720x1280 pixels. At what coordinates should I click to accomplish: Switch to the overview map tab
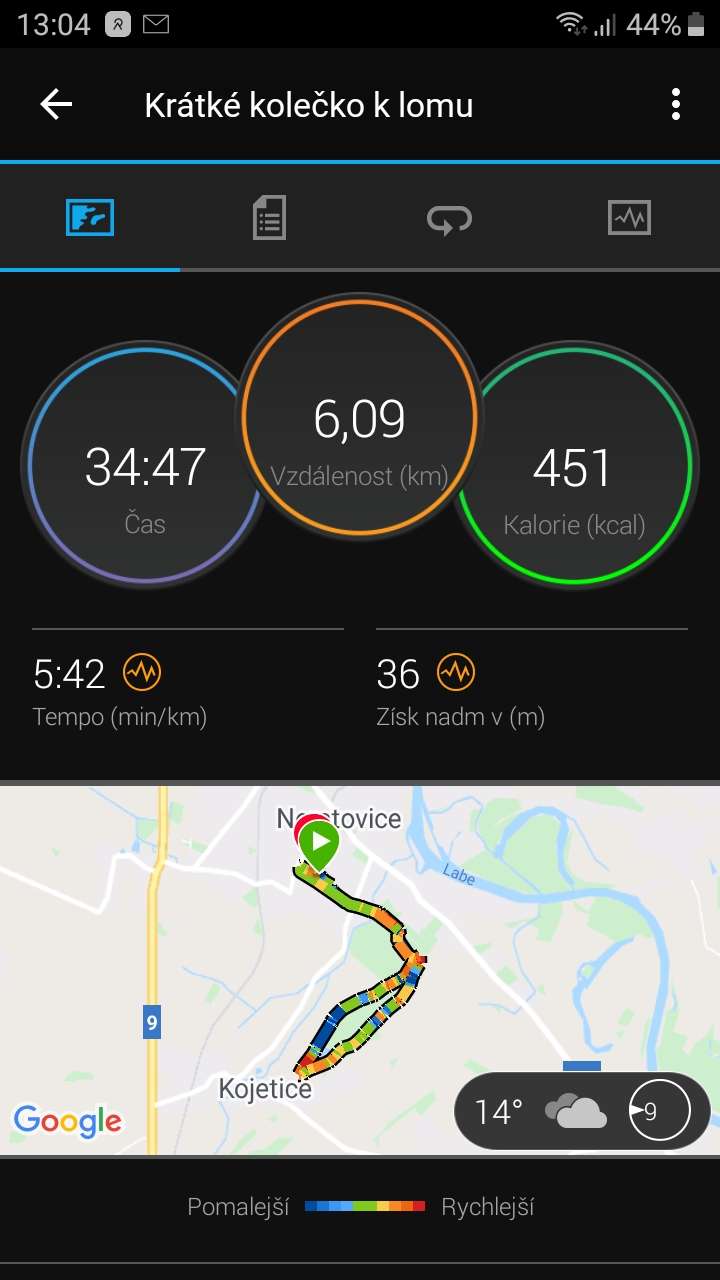tap(90, 217)
